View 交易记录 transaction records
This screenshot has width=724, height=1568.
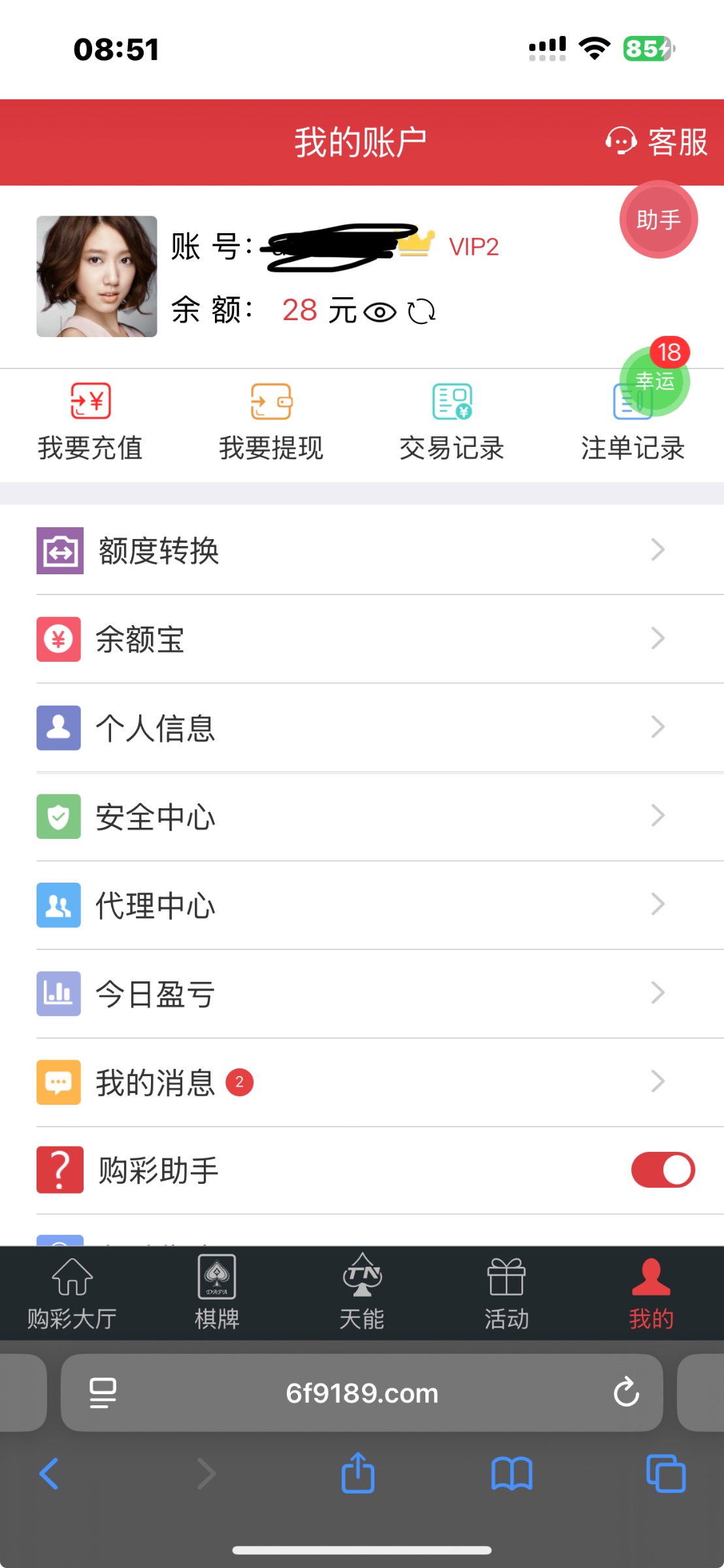click(x=452, y=422)
